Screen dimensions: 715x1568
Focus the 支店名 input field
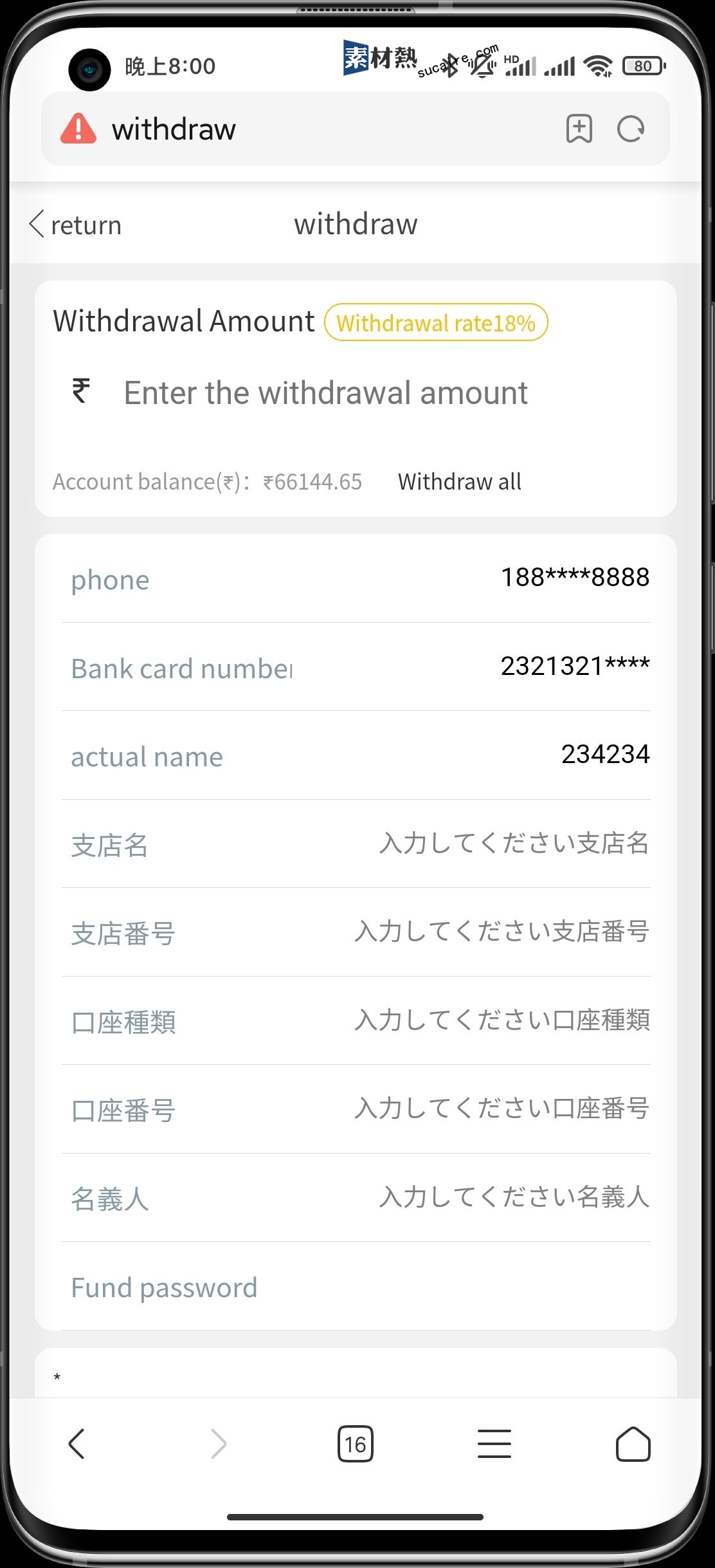[514, 843]
